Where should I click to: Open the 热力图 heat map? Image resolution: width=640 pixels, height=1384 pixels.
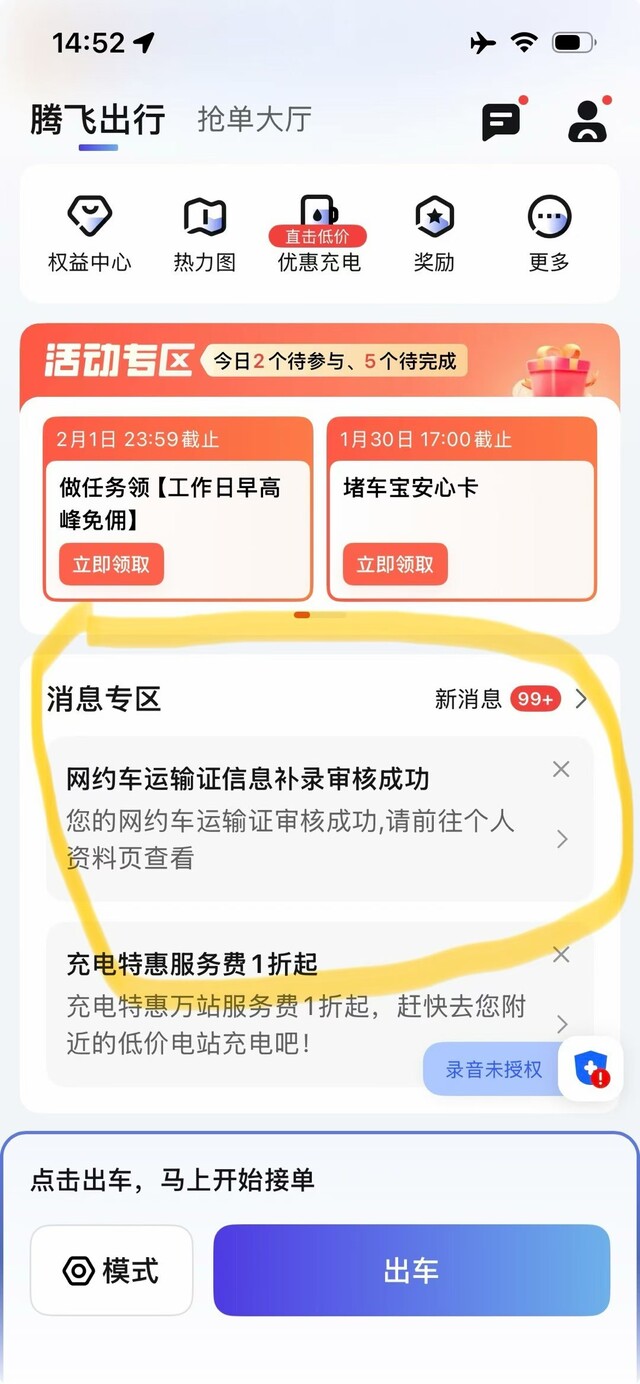205,234
